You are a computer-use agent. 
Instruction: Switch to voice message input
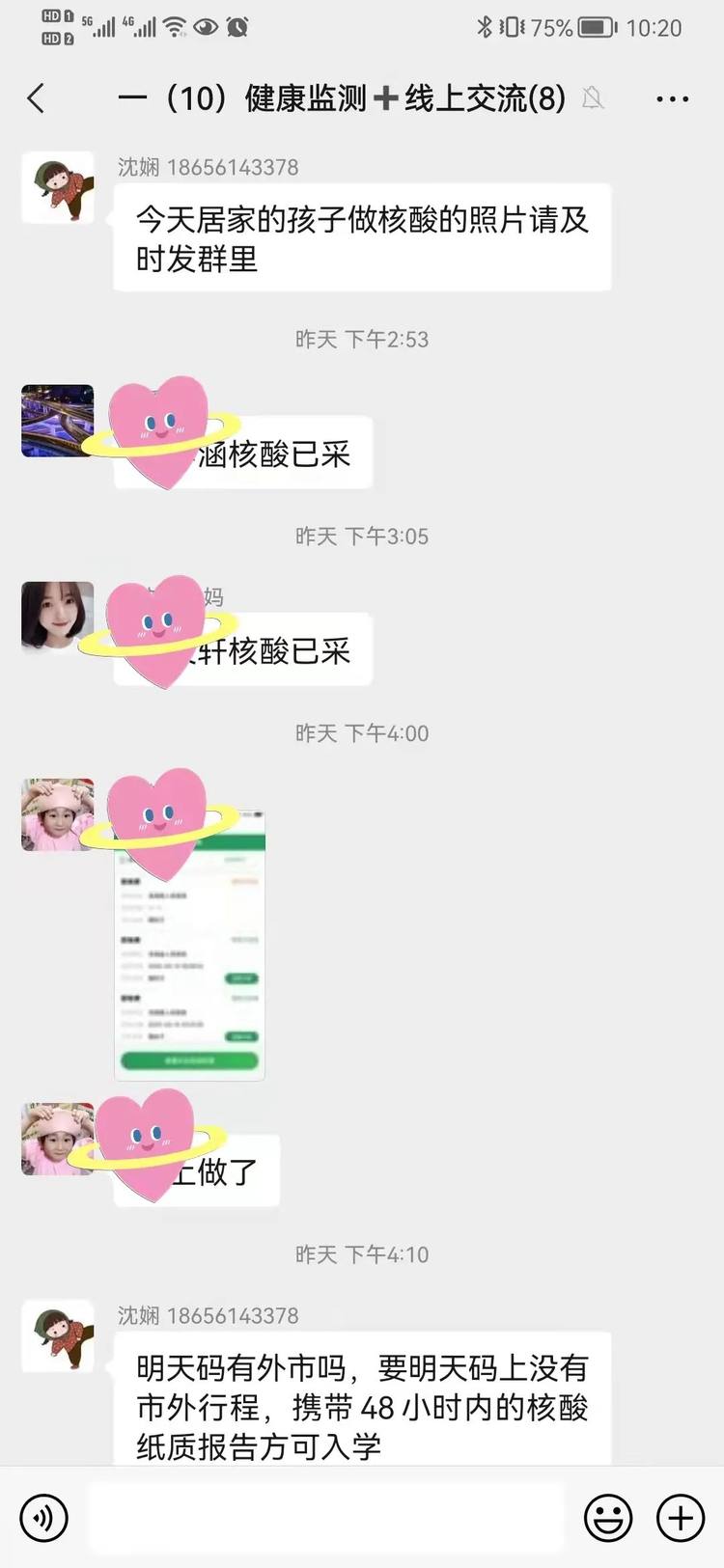tap(43, 1518)
